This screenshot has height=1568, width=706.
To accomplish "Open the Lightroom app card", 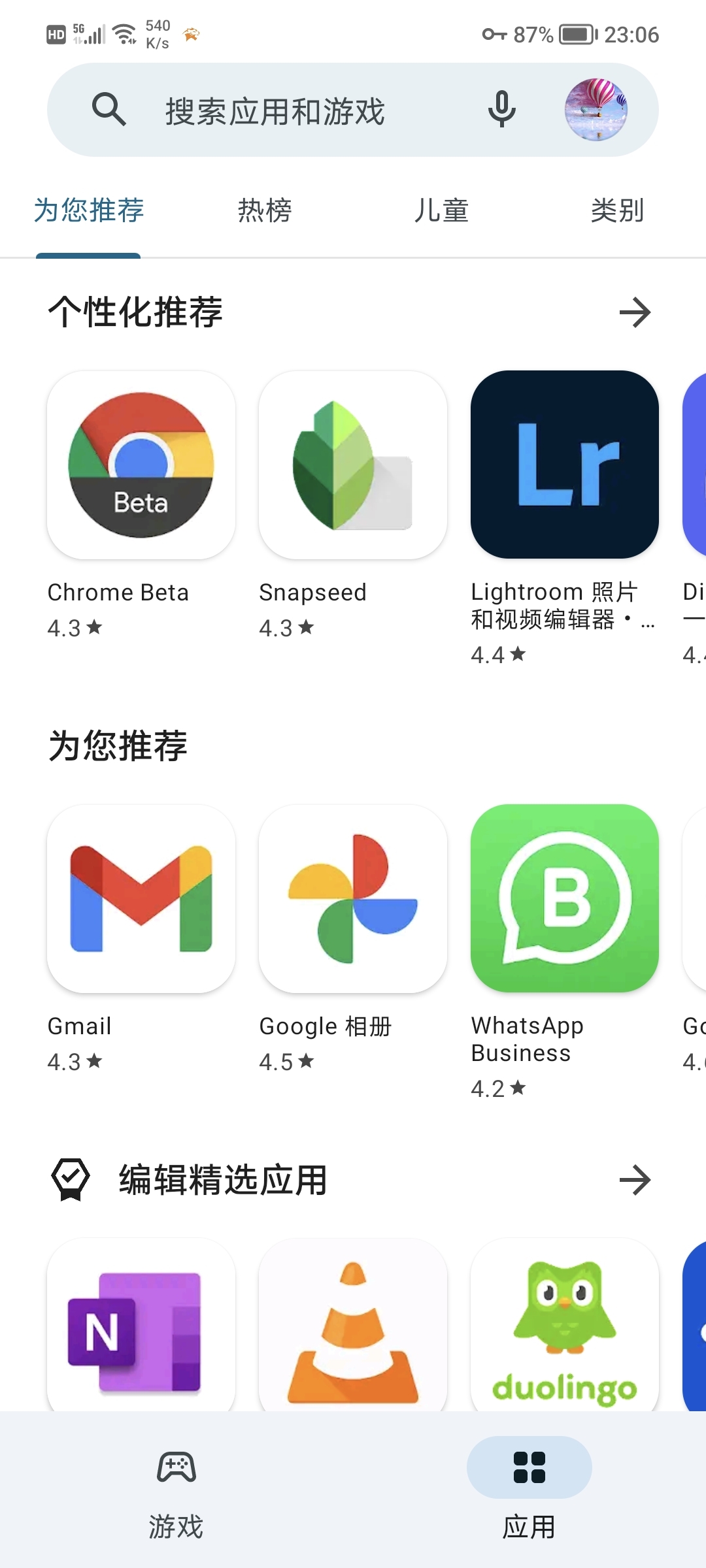I will [565, 465].
